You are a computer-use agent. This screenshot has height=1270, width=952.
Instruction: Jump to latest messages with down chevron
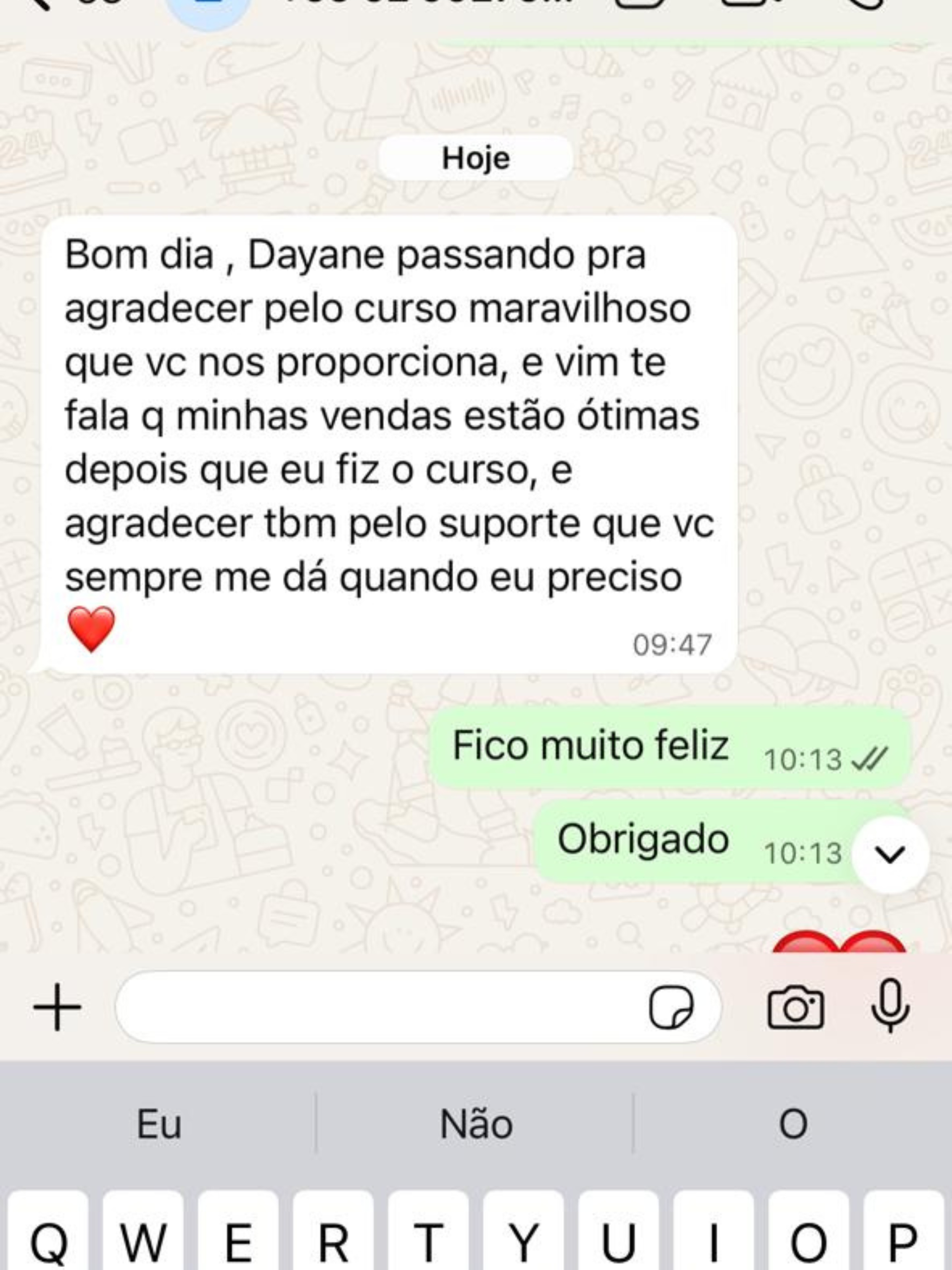890,854
